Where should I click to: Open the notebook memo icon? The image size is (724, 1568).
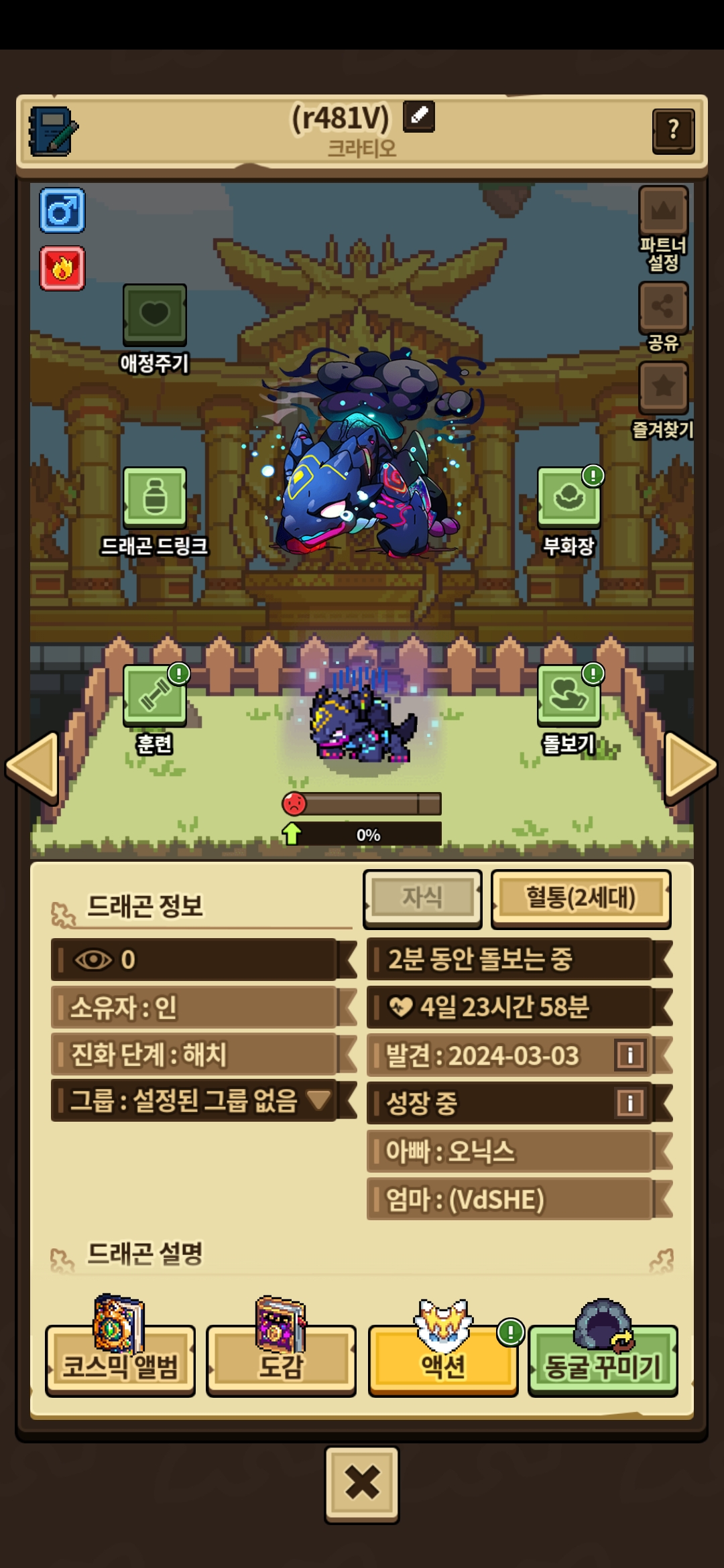[x=53, y=131]
